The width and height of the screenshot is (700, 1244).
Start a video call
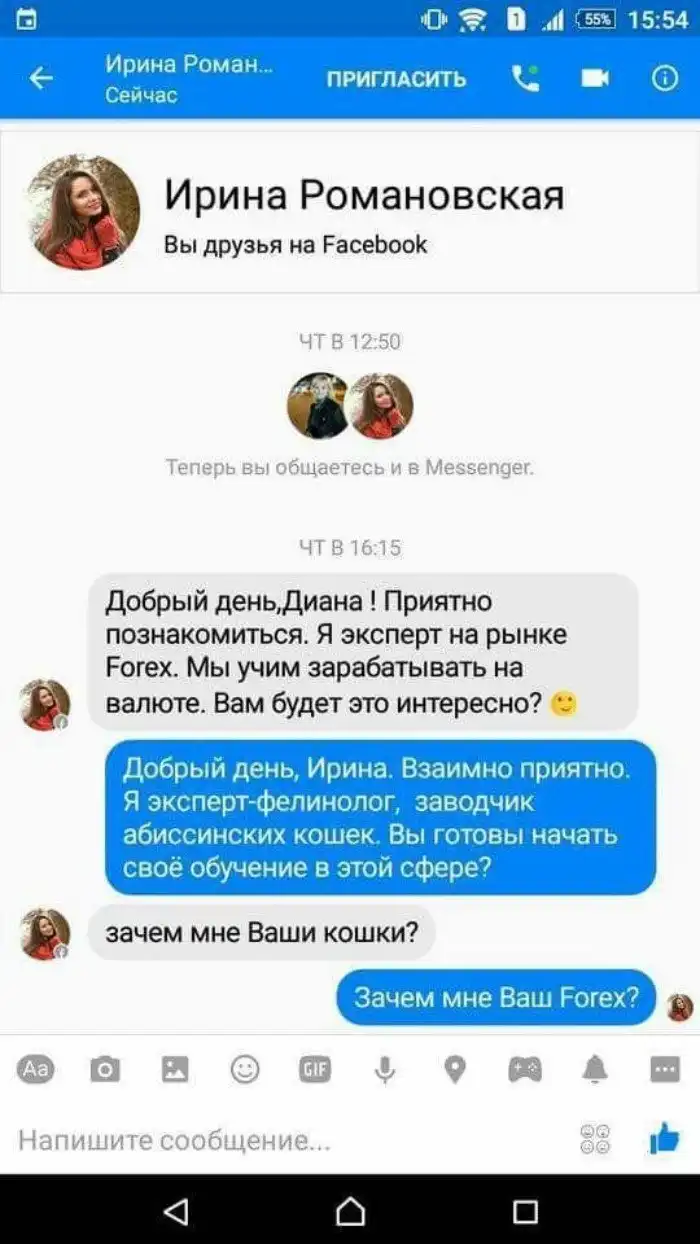pos(595,79)
